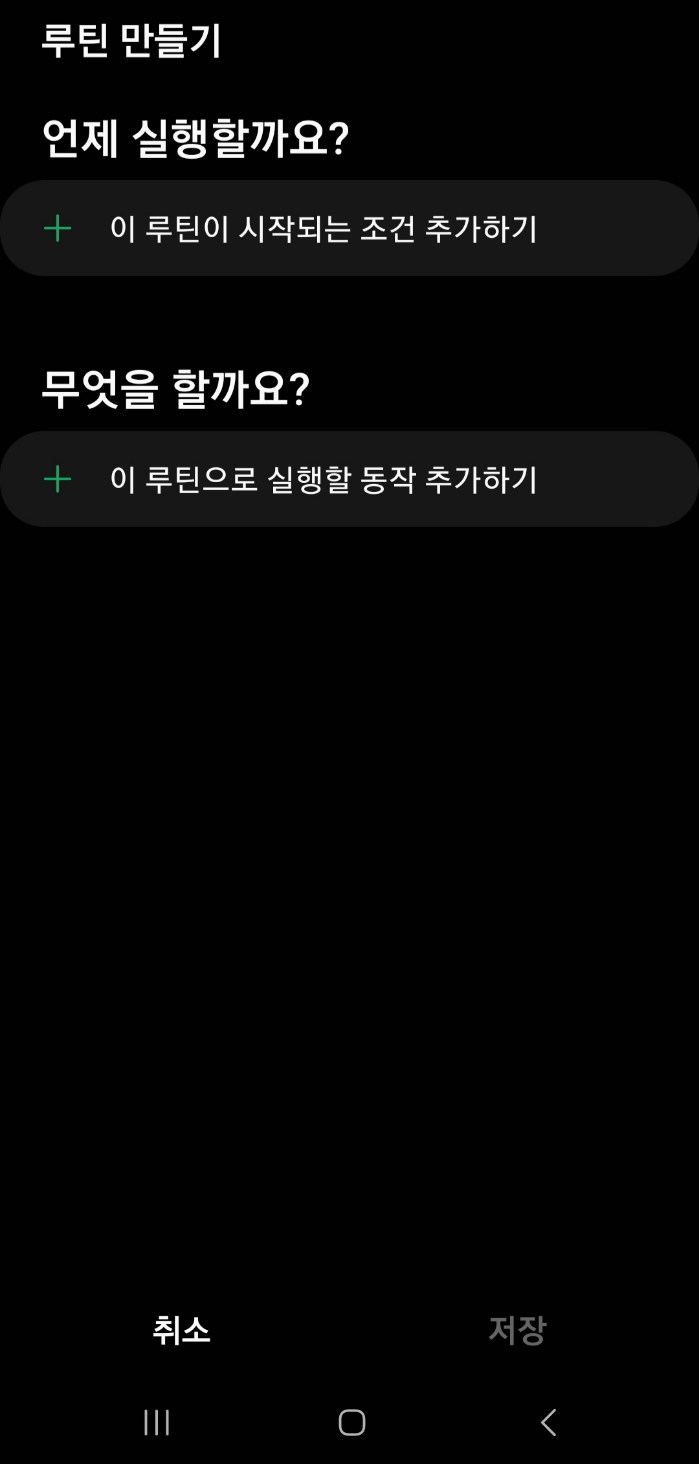Add an action for this routine to run
The image size is (699, 1464).
click(x=349, y=479)
